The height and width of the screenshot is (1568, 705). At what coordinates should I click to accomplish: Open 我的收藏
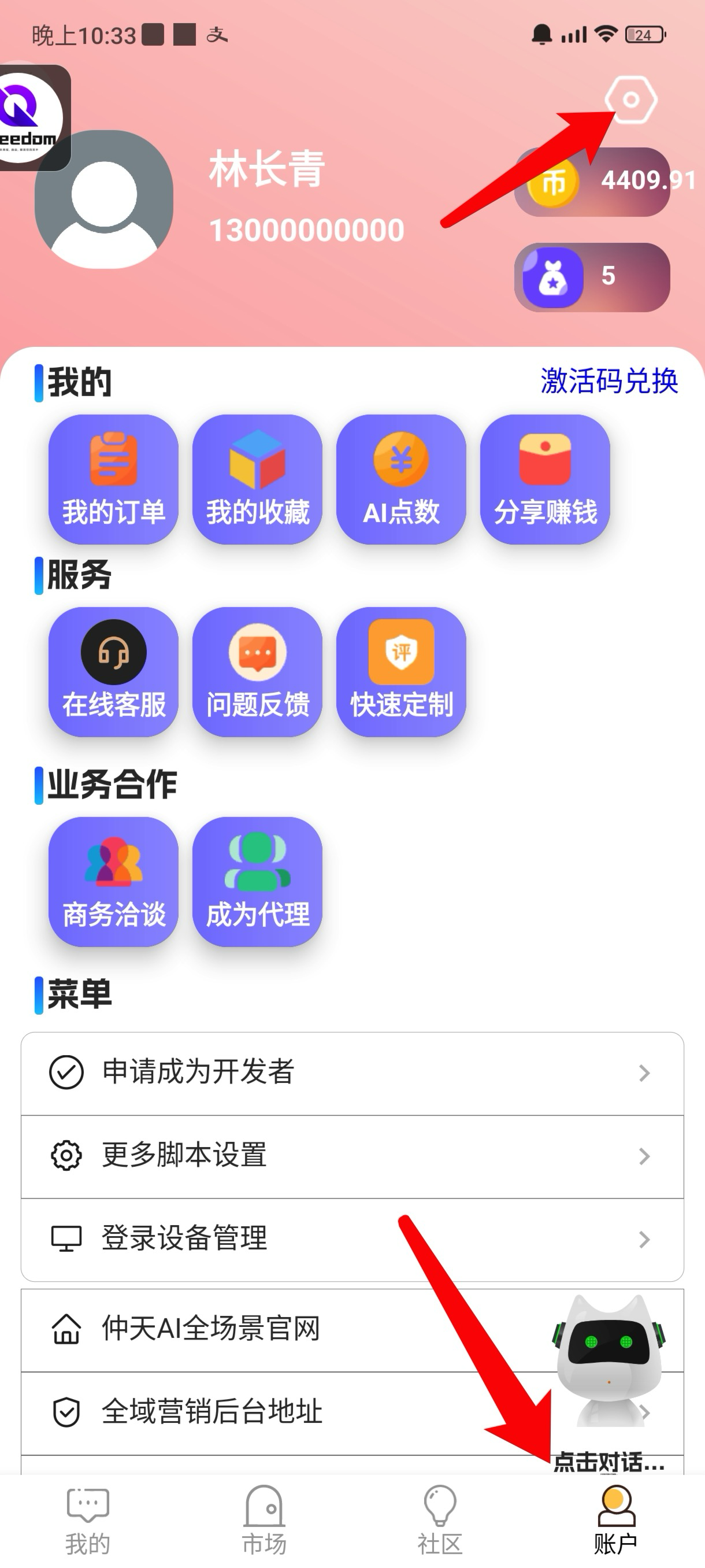point(257,480)
